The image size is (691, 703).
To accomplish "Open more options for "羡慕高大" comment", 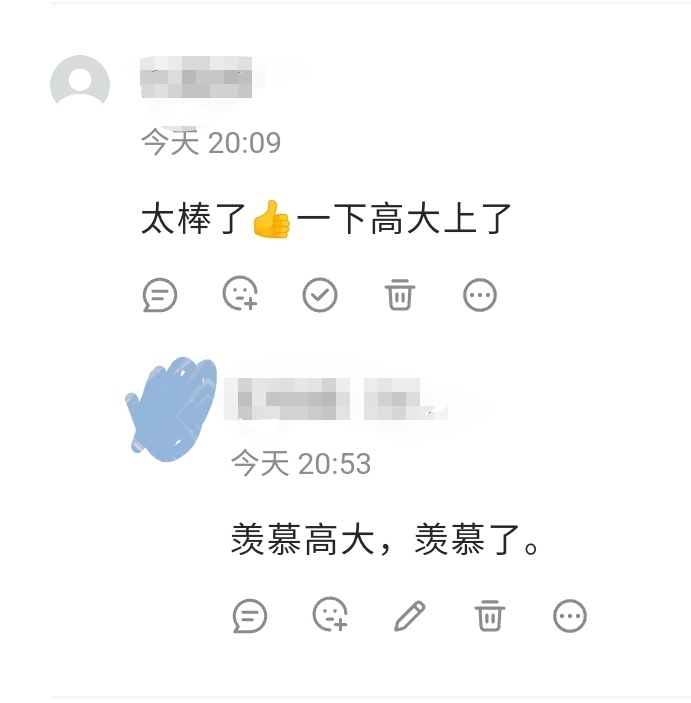I will [570, 615].
